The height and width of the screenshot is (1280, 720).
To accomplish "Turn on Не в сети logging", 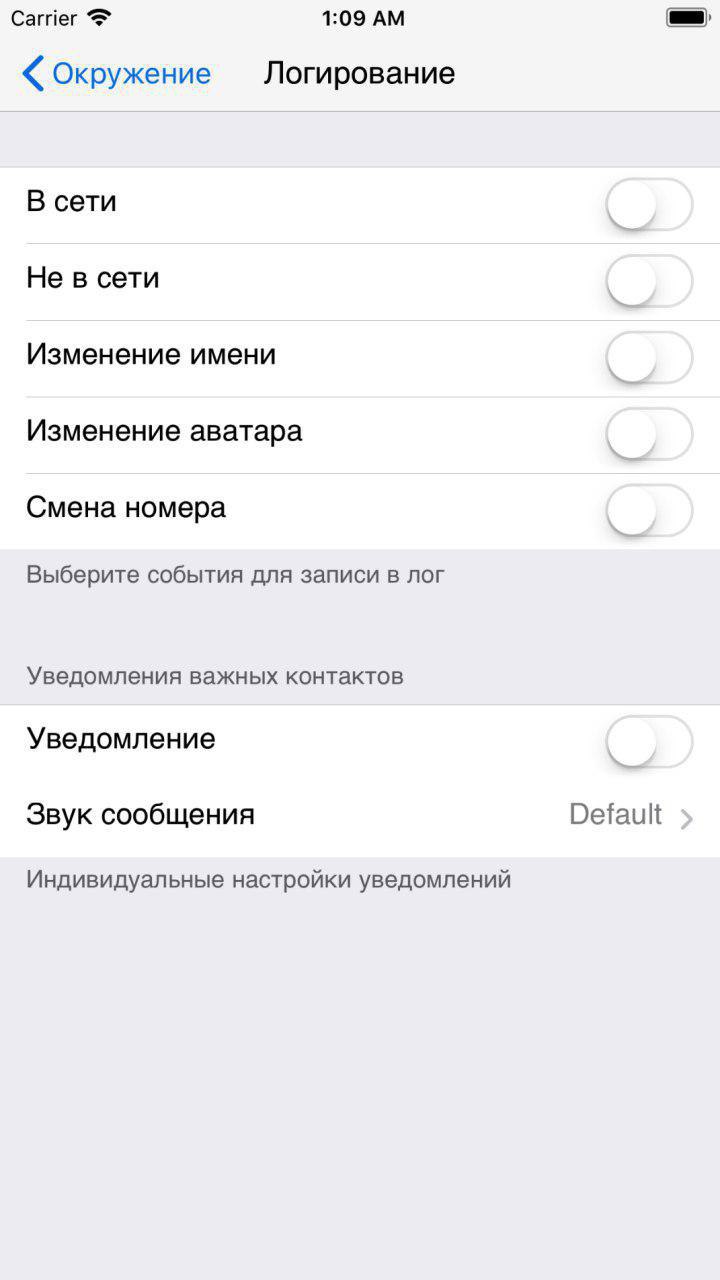I will click(x=649, y=281).
